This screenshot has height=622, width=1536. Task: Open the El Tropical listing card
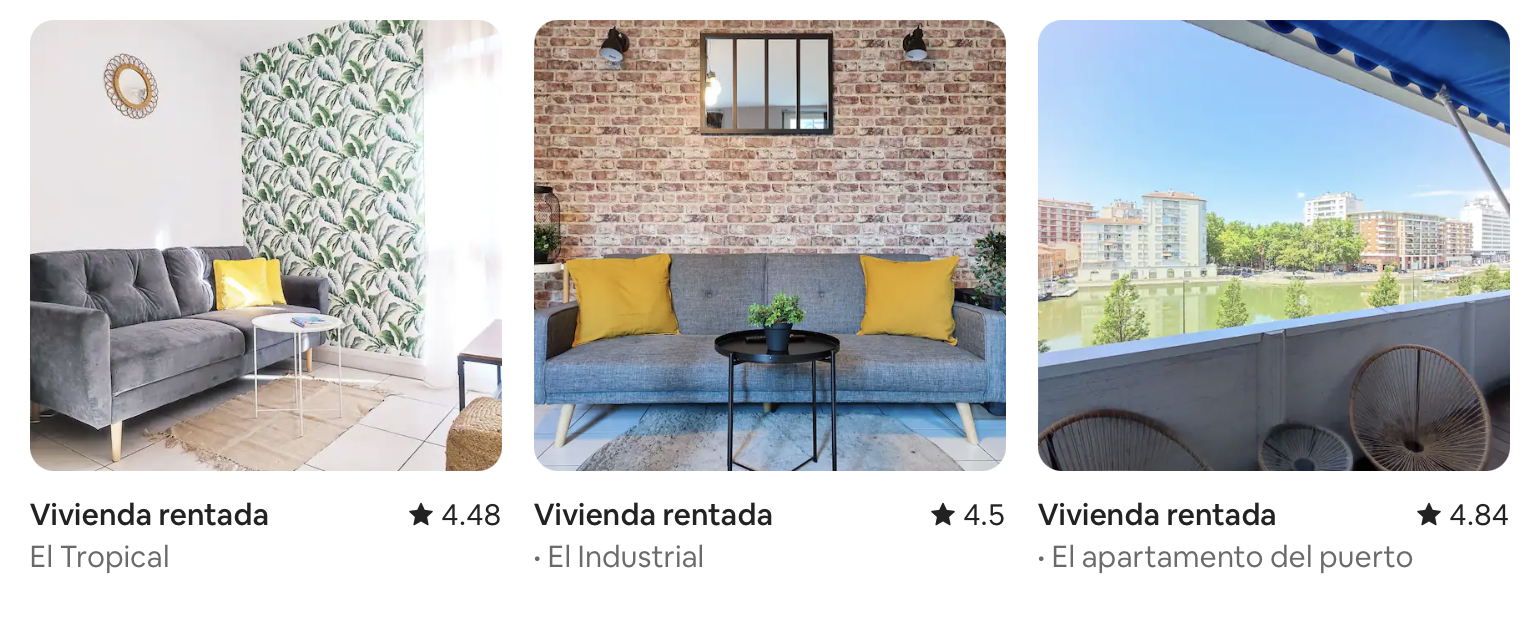265,246
